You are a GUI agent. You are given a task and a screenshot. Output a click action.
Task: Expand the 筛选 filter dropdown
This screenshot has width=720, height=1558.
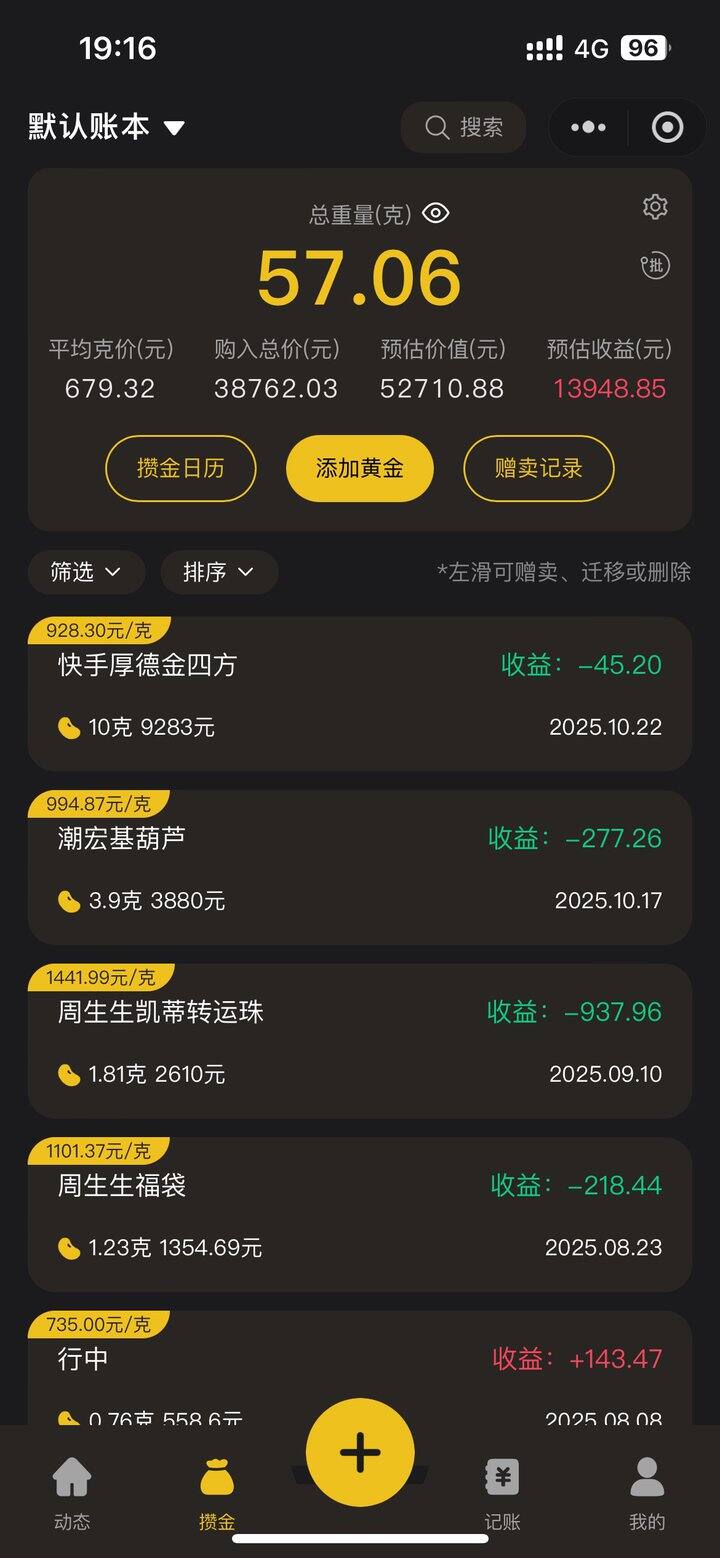pos(86,572)
